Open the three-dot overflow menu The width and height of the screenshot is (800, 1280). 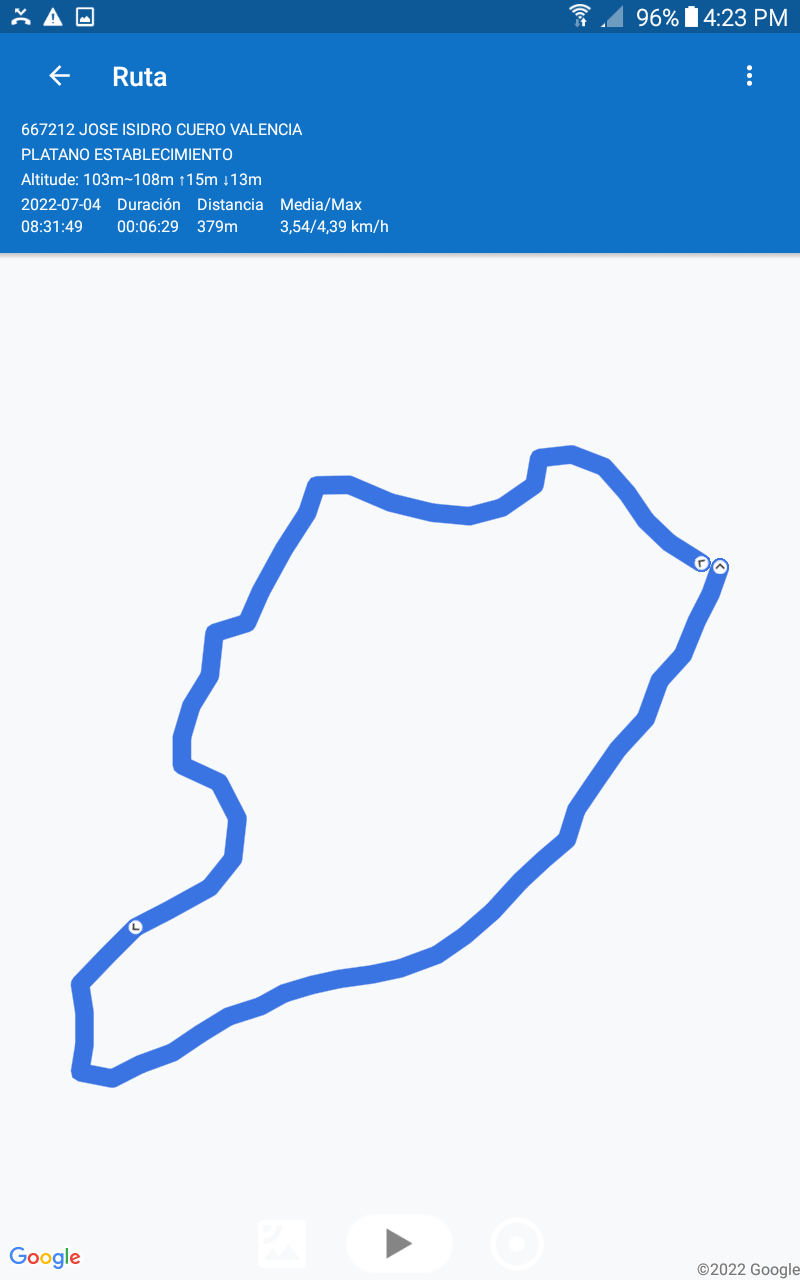749,76
